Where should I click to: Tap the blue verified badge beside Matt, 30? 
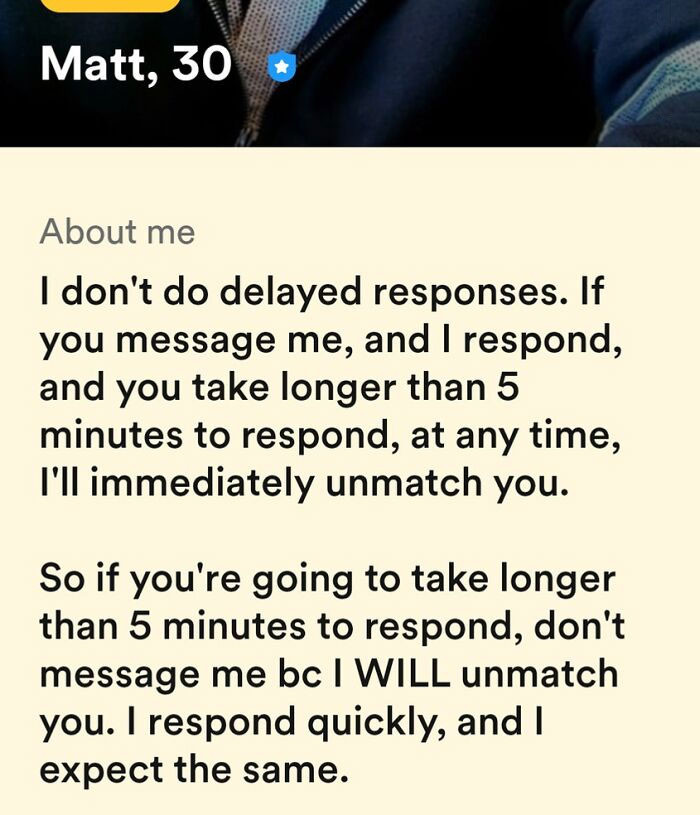283,68
